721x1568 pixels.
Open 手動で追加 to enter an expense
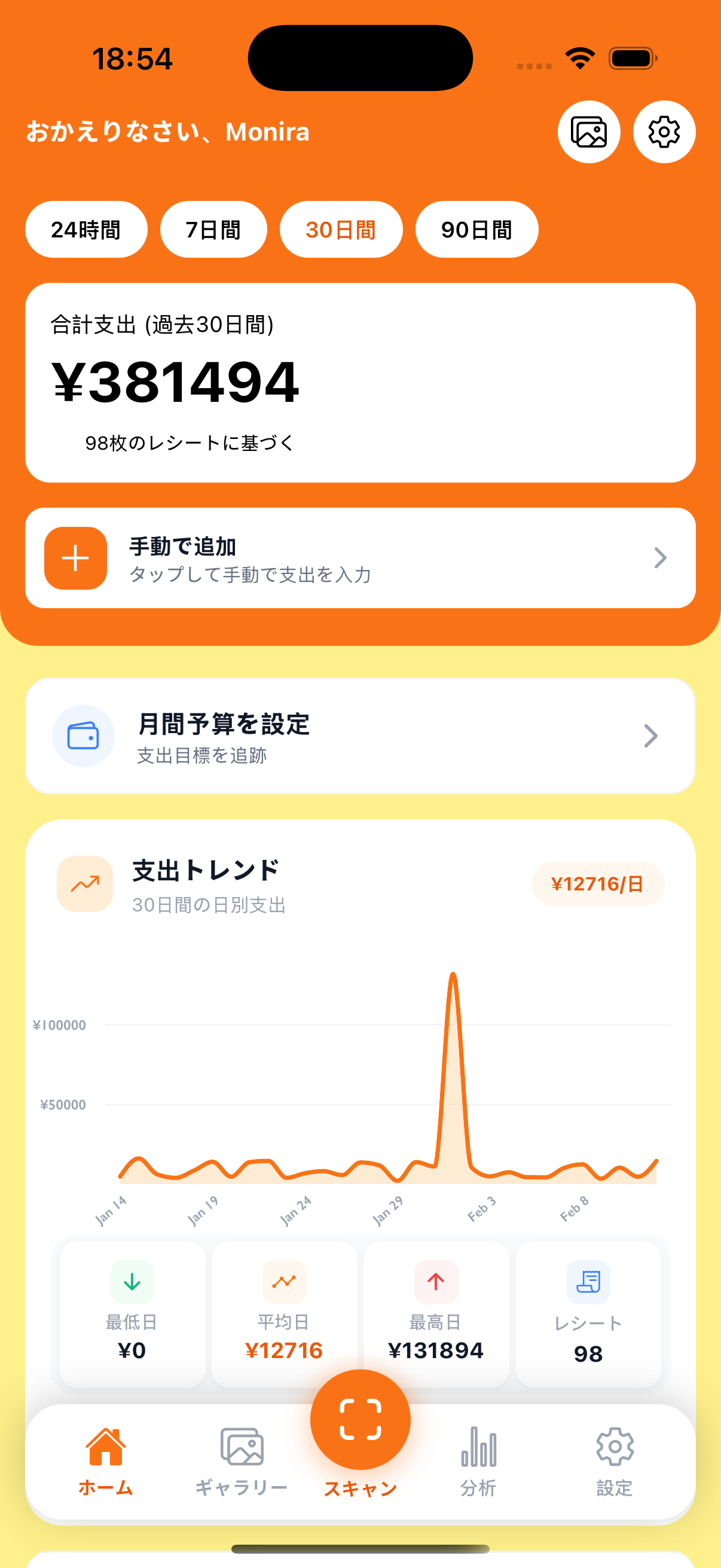[360, 557]
